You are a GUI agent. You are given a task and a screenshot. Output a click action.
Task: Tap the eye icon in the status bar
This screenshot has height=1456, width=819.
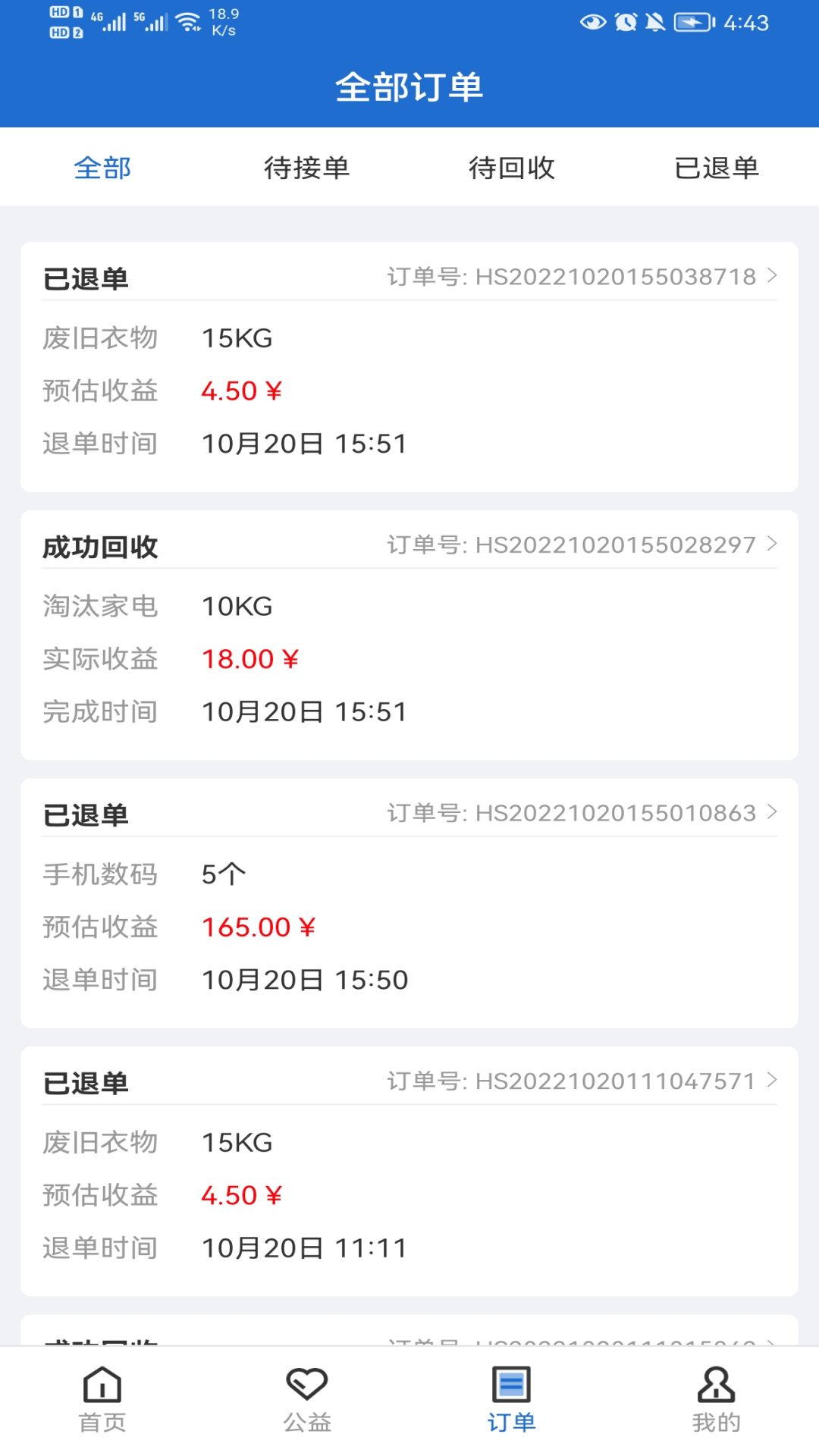click(x=592, y=23)
